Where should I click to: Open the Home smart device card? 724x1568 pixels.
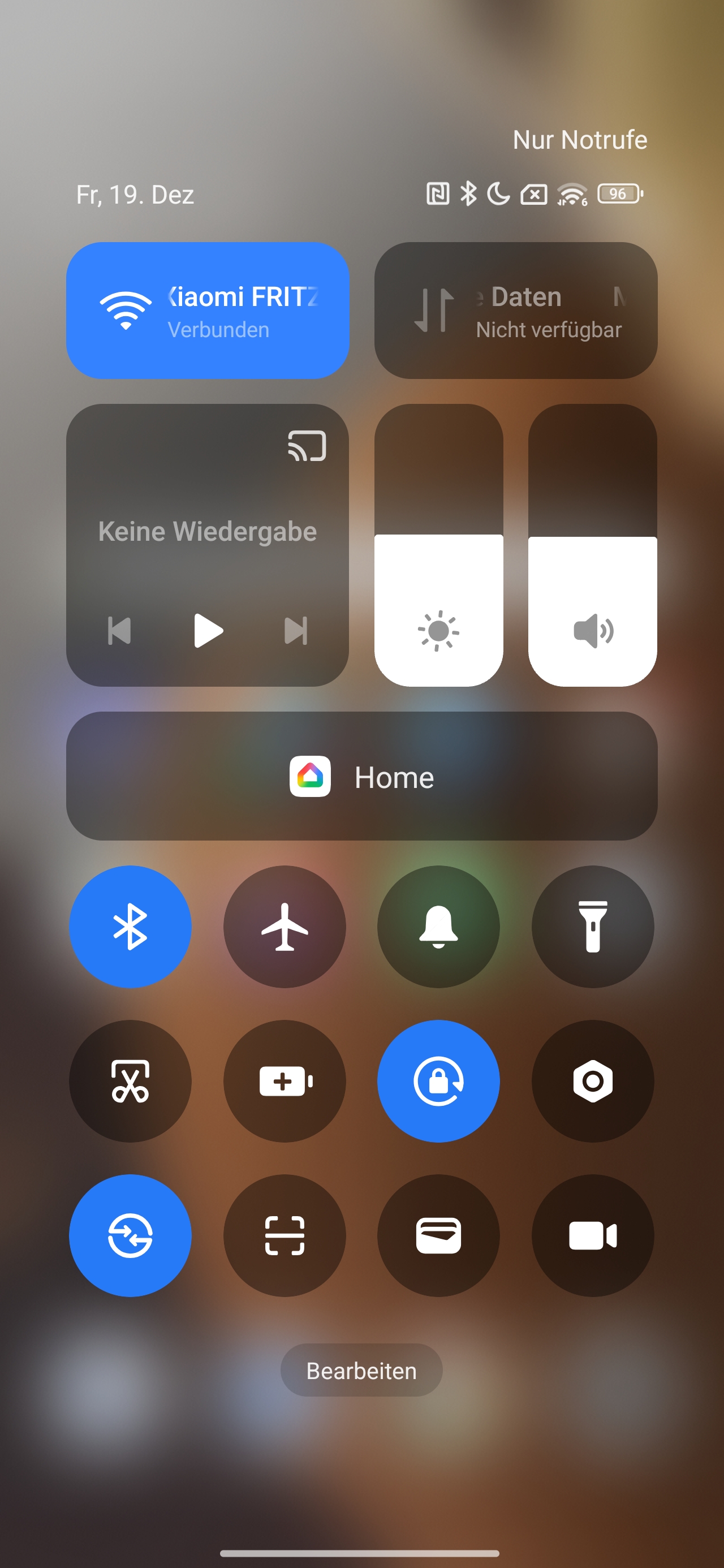tap(361, 776)
